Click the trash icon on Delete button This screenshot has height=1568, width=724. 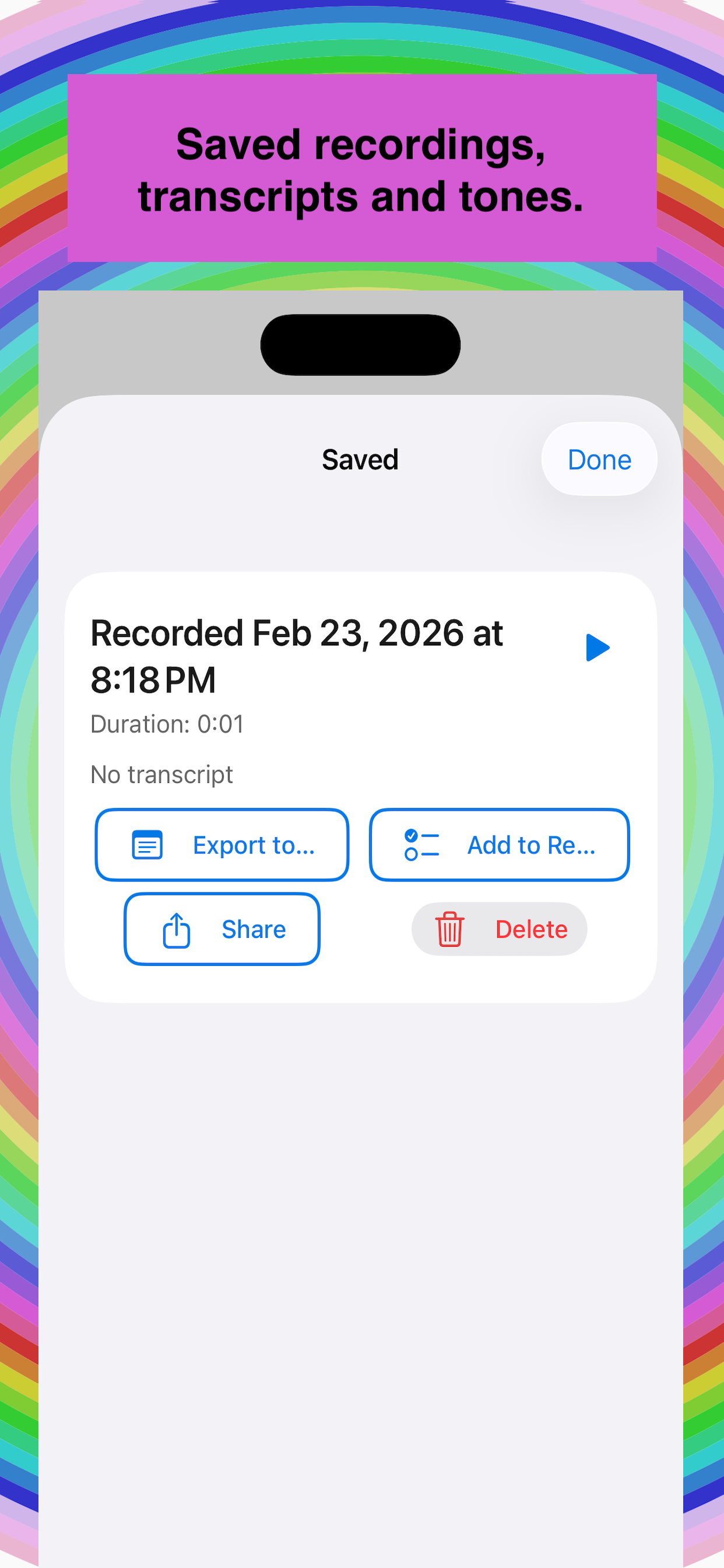(x=449, y=929)
